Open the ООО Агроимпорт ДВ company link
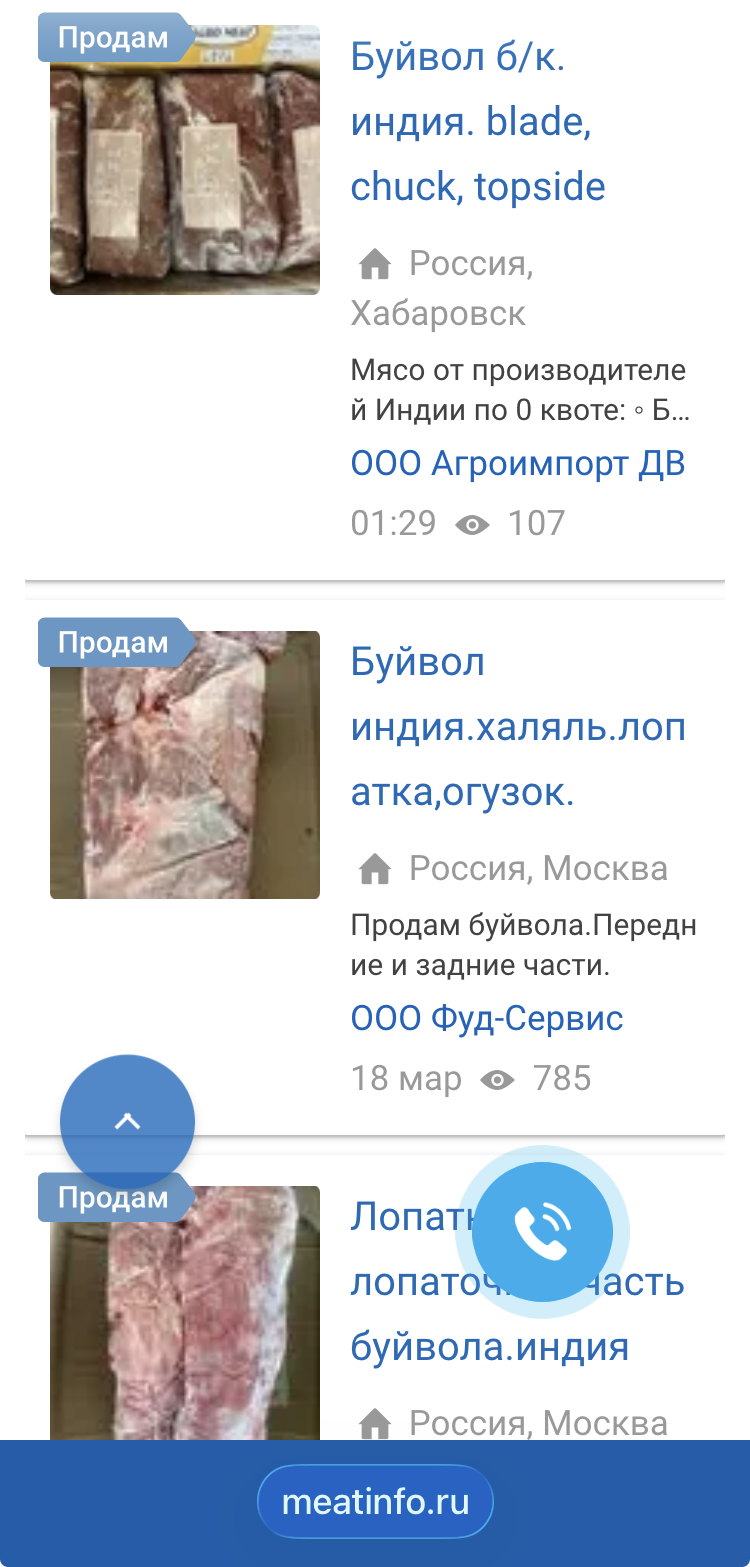Image resolution: width=750 pixels, height=1567 pixels. [517, 464]
